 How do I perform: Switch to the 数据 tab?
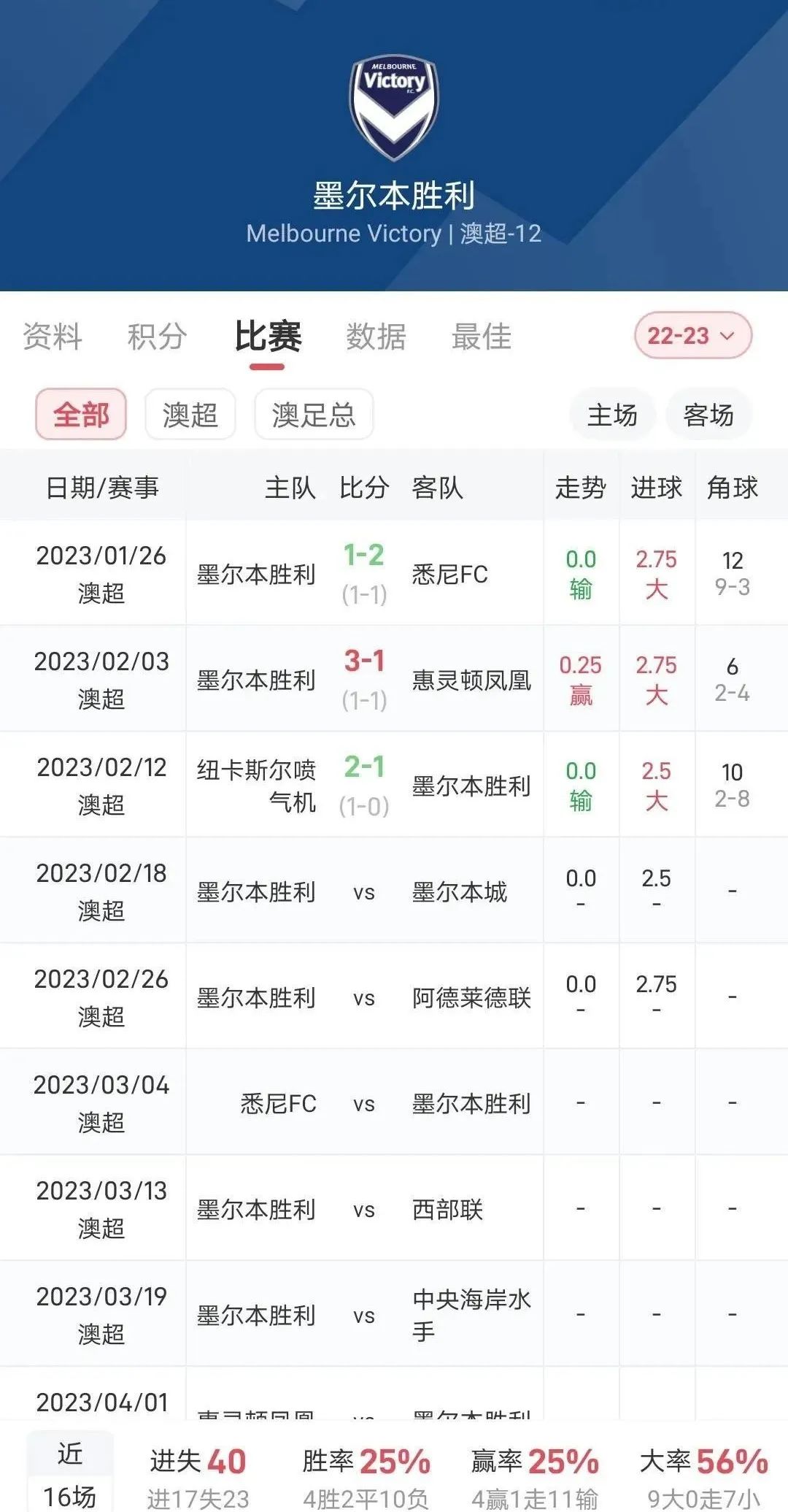[x=376, y=337]
